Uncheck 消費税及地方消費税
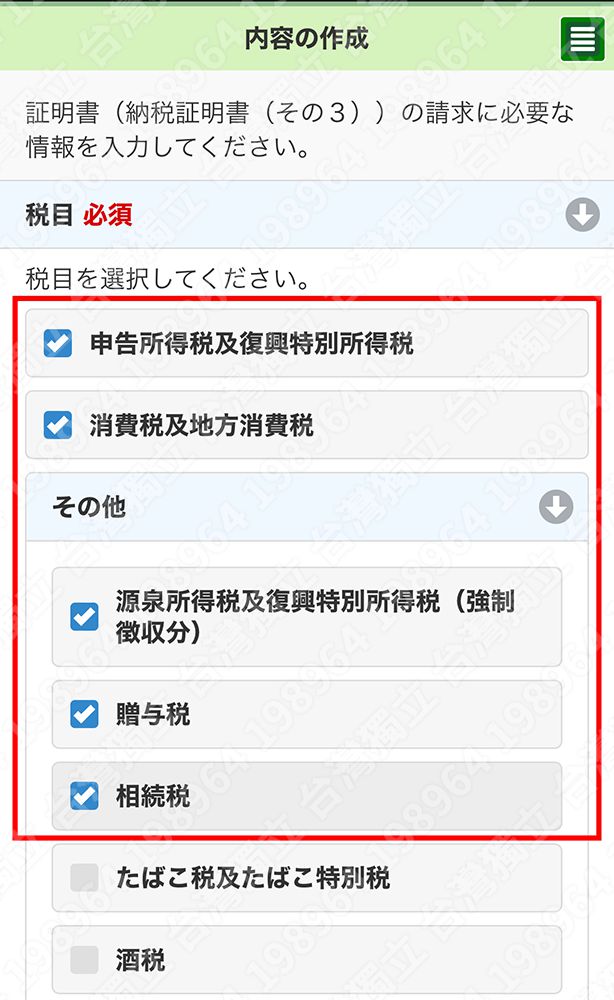614x1000 pixels. pos(58,426)
